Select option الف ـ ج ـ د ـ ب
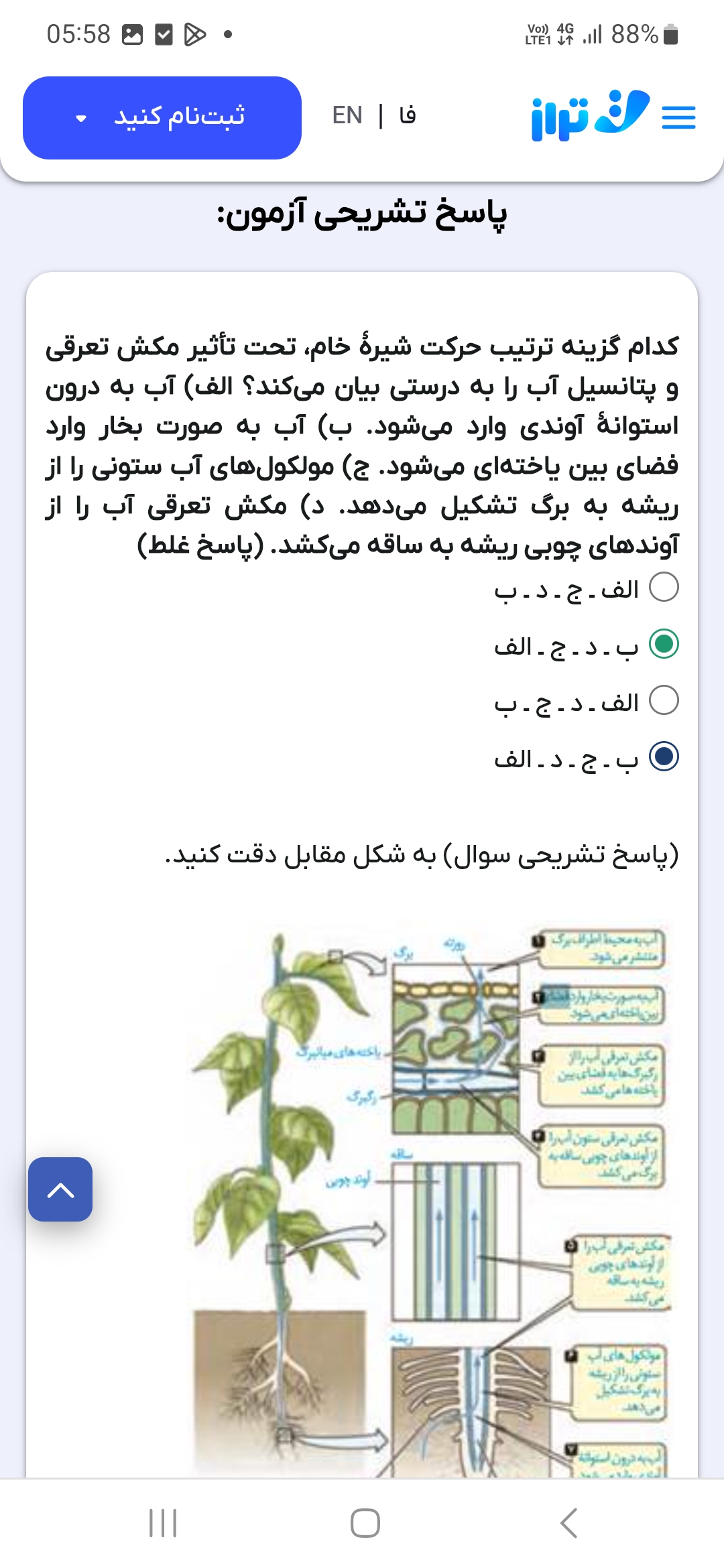Viewport: 724px width, 1568px height. (664, 588)
